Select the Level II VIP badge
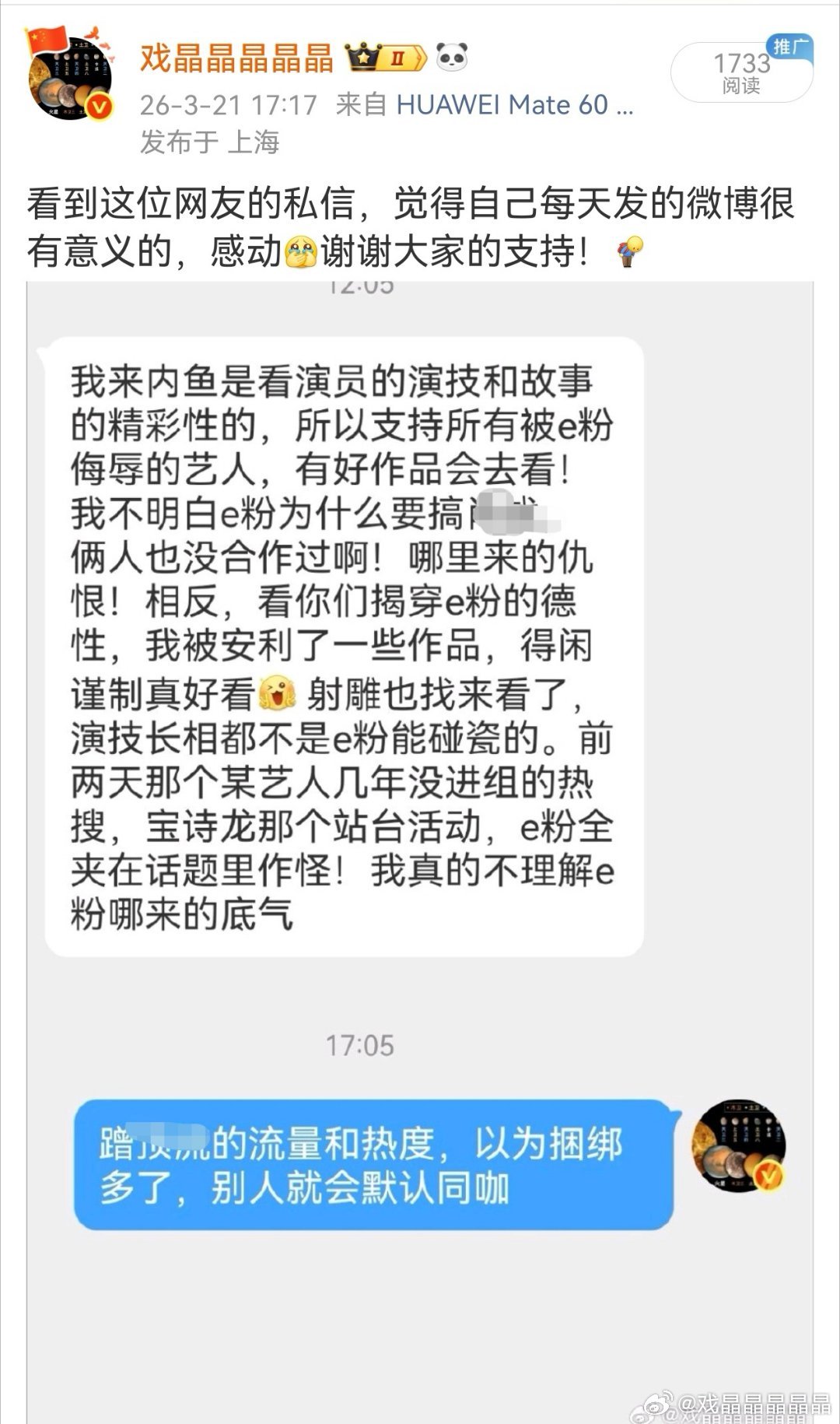The image size is (840, 1424). click(x=398, y=56)
